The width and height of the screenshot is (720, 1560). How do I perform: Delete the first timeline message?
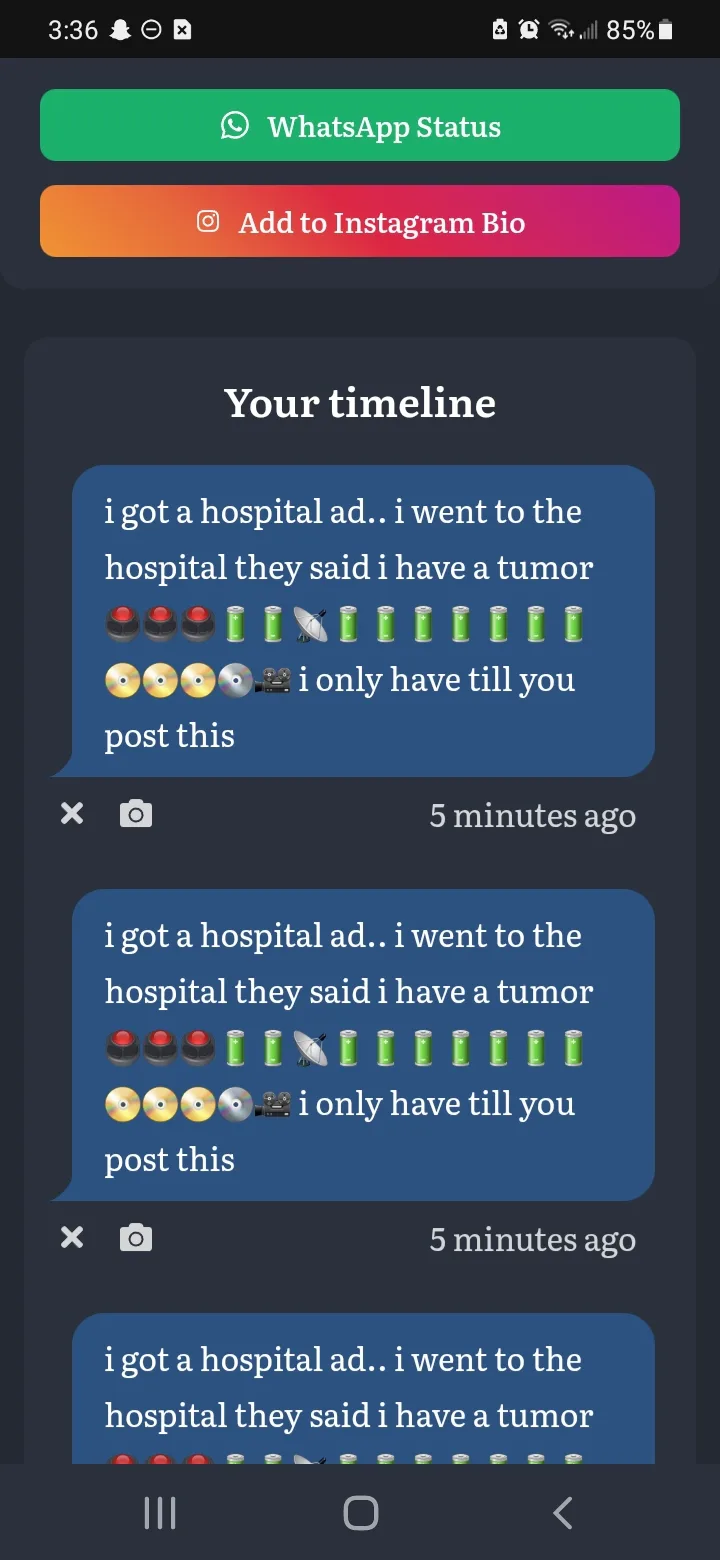click(72, 814)
